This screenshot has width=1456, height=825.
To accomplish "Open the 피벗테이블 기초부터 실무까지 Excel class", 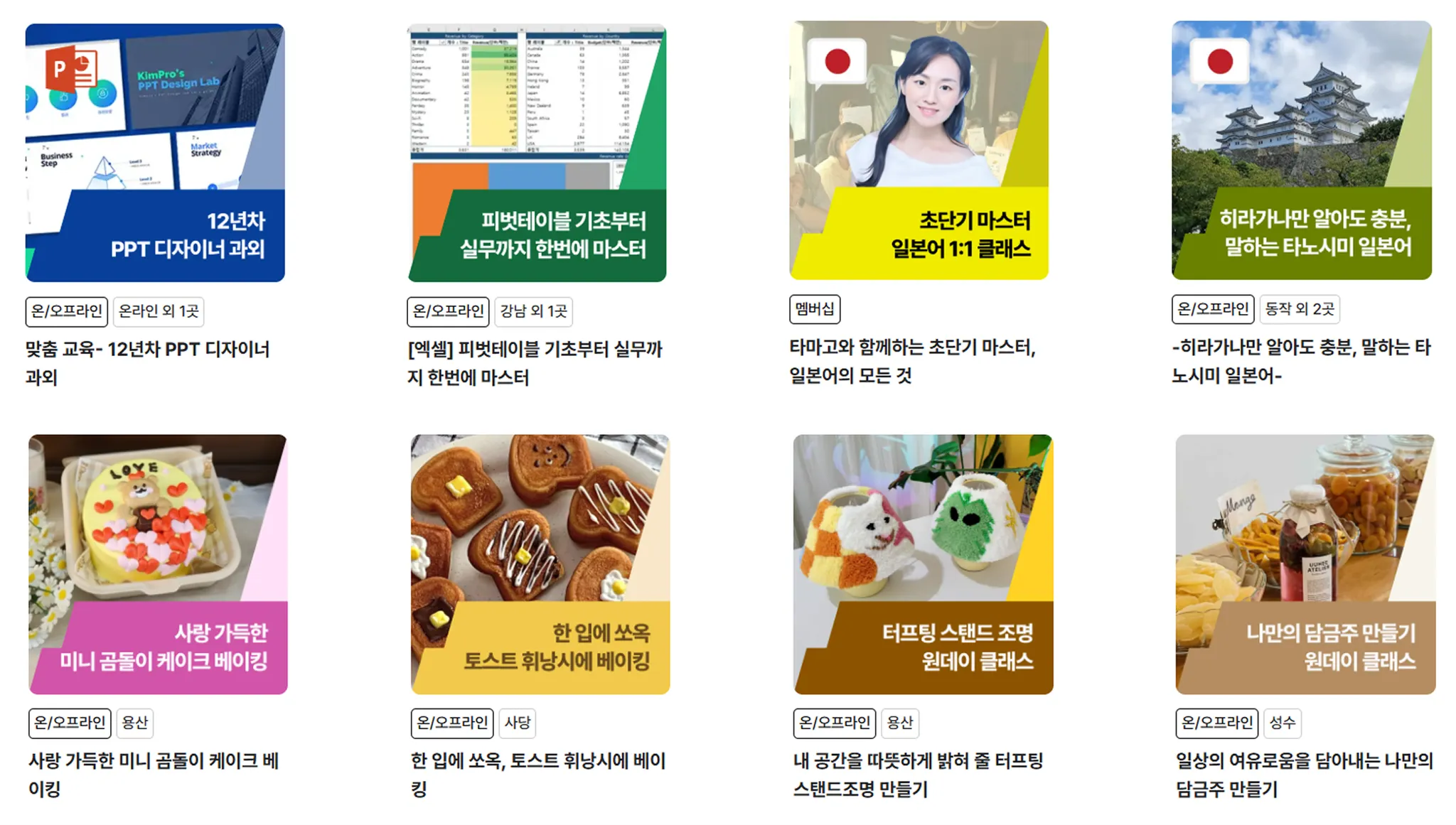I will pos(537,153).
